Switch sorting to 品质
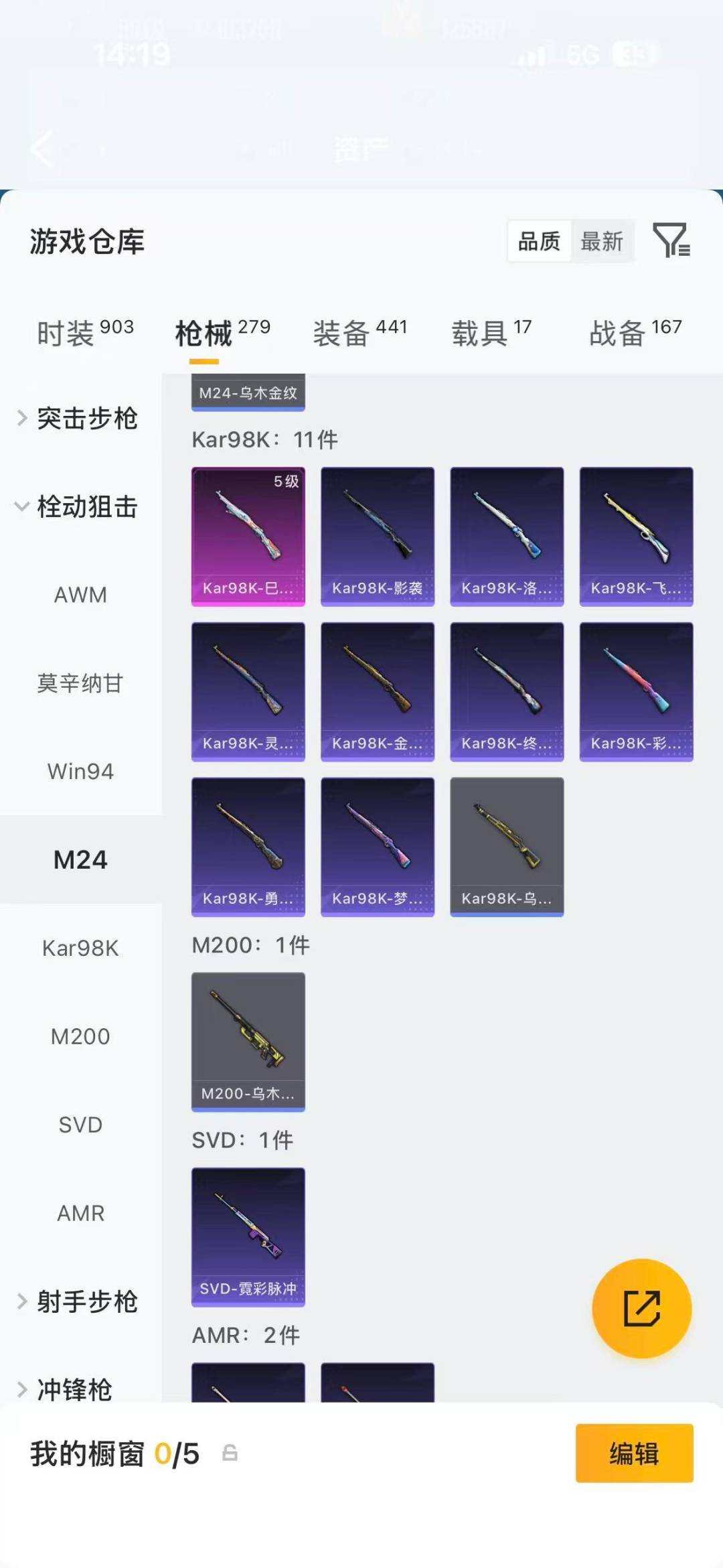This screenshot has width=723, height=1568. point(540,242)
